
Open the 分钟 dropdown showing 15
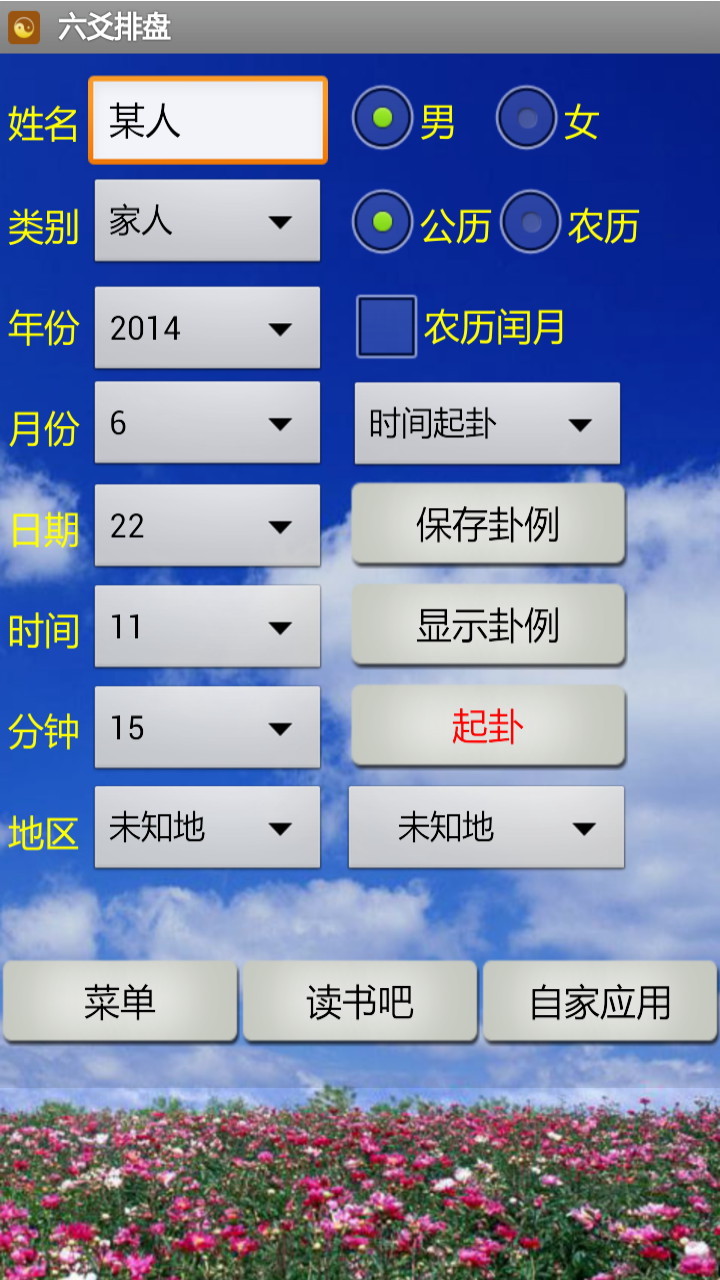point(206,727)
